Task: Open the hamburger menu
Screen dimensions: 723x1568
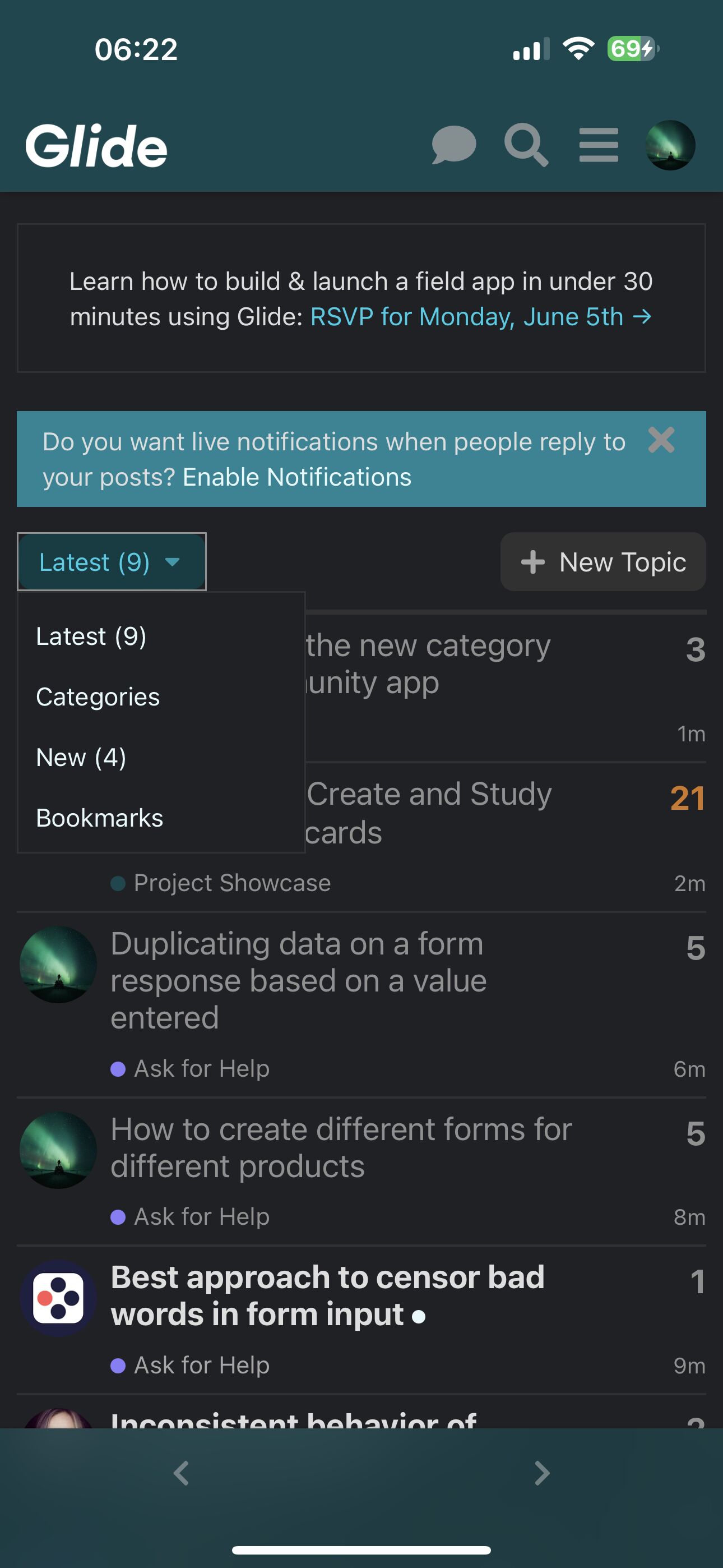Action: 599,145
